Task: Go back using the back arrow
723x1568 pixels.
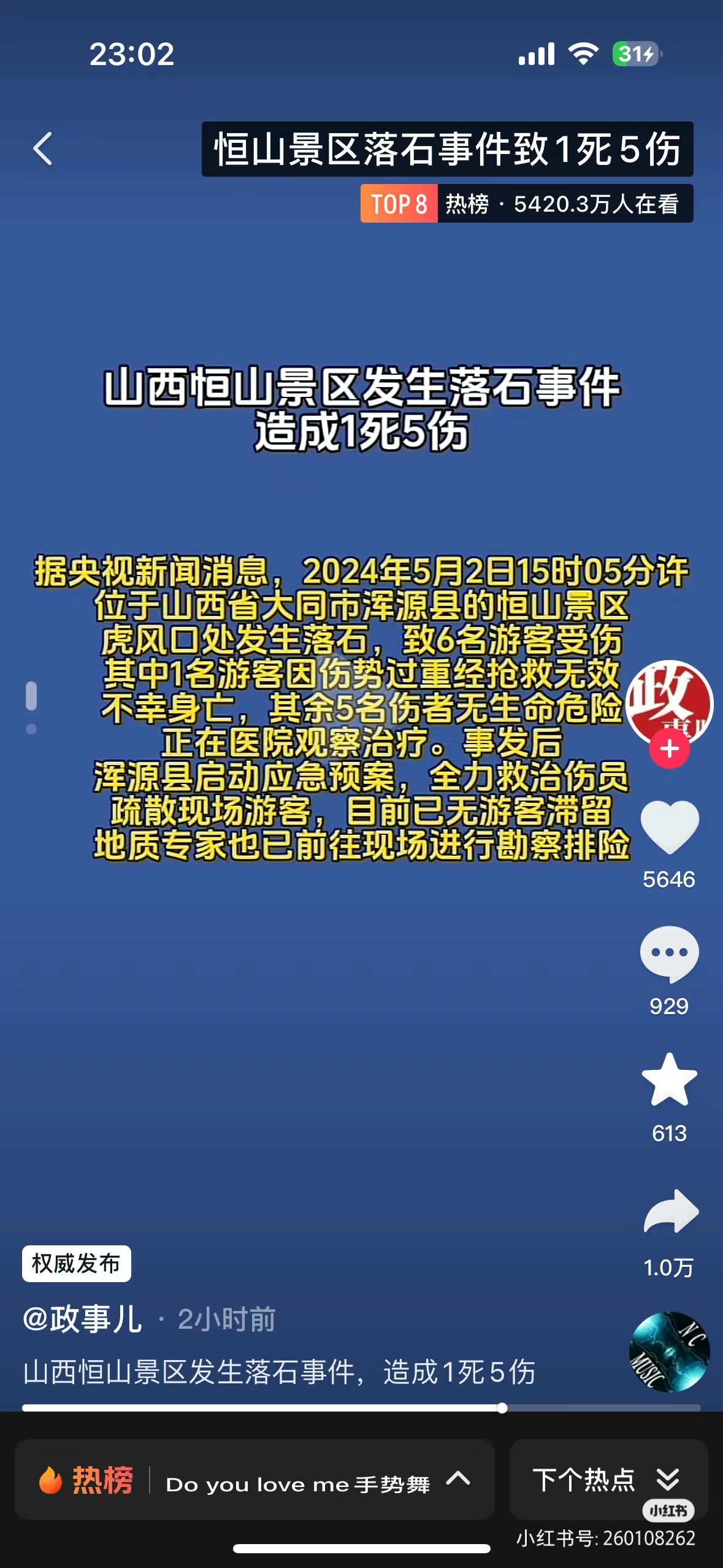Action: [x=43, y=149]
